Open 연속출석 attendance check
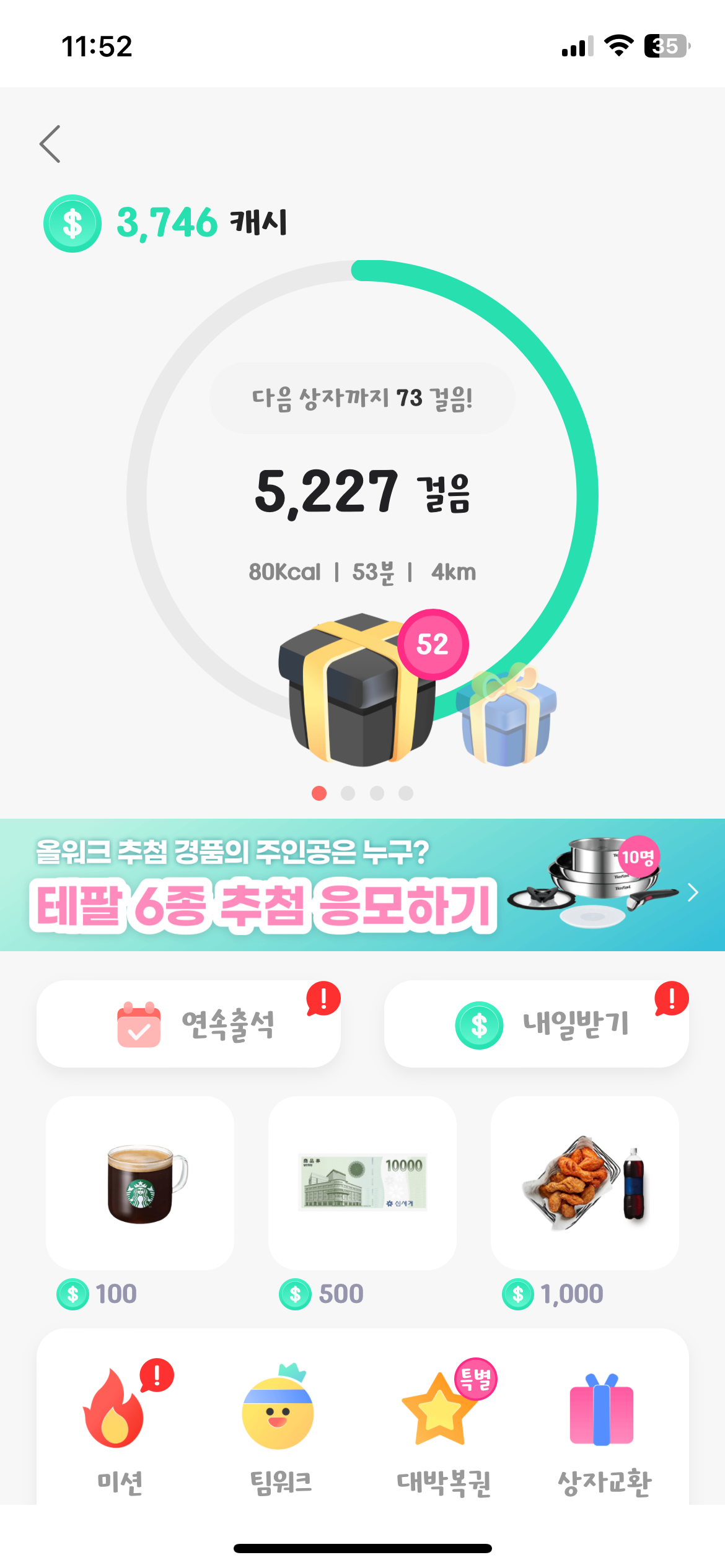 coord(188,1024)
